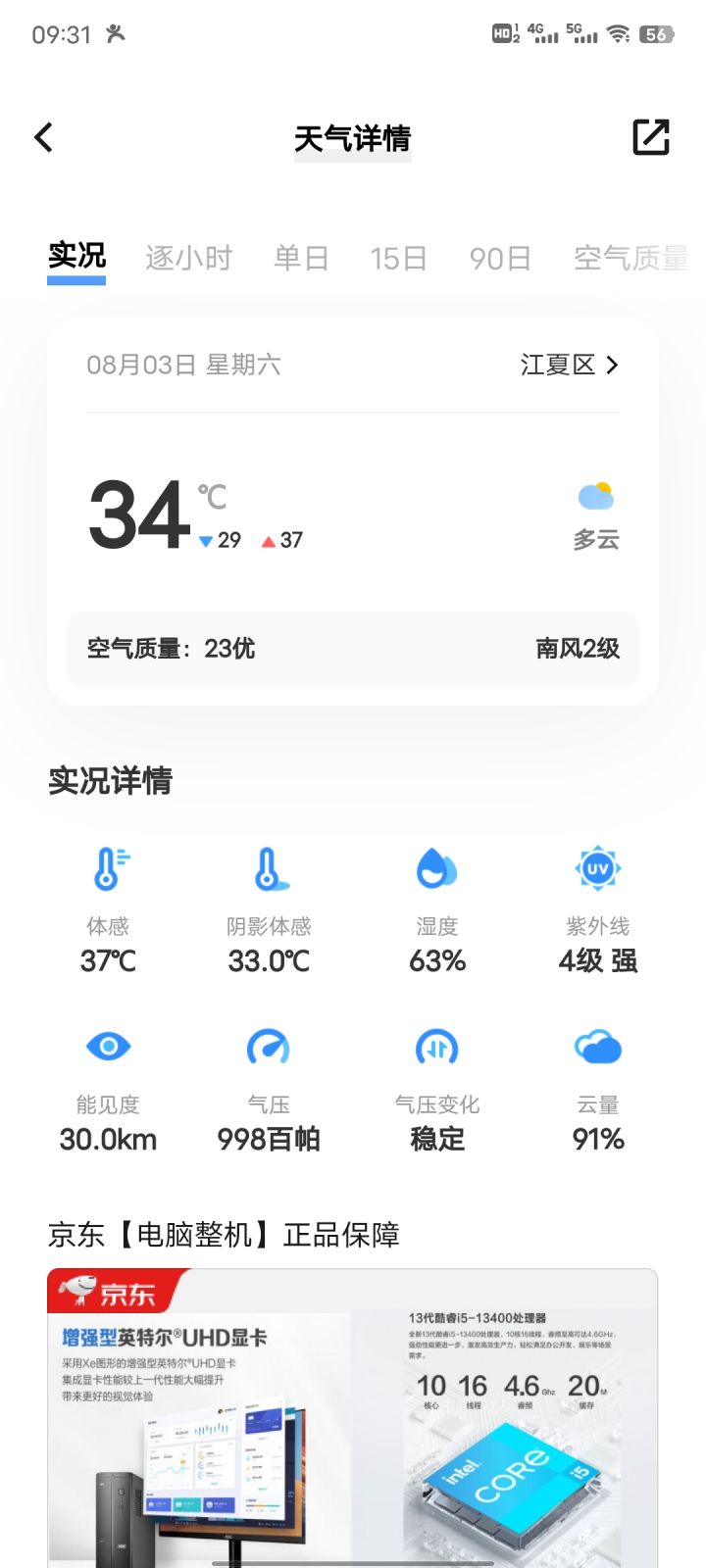Select the 云量 cloud icon

[596, 1047]
